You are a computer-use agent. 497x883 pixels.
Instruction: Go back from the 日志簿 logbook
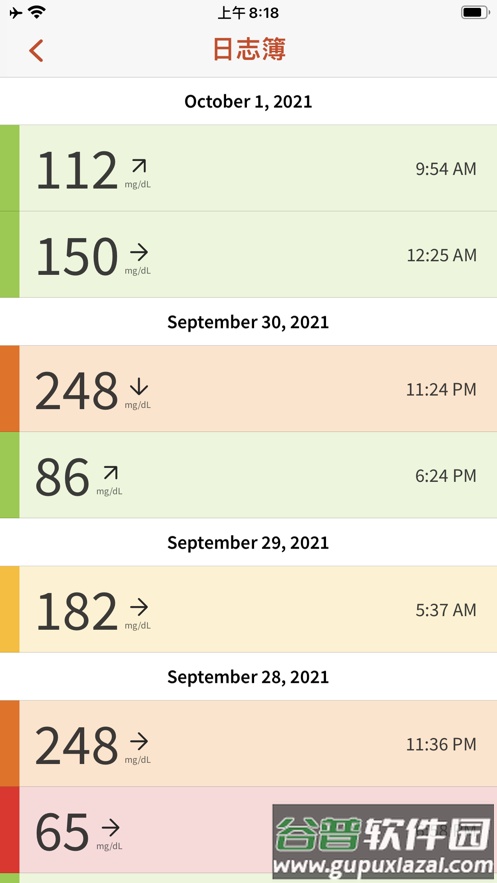(x=36, y=51)
